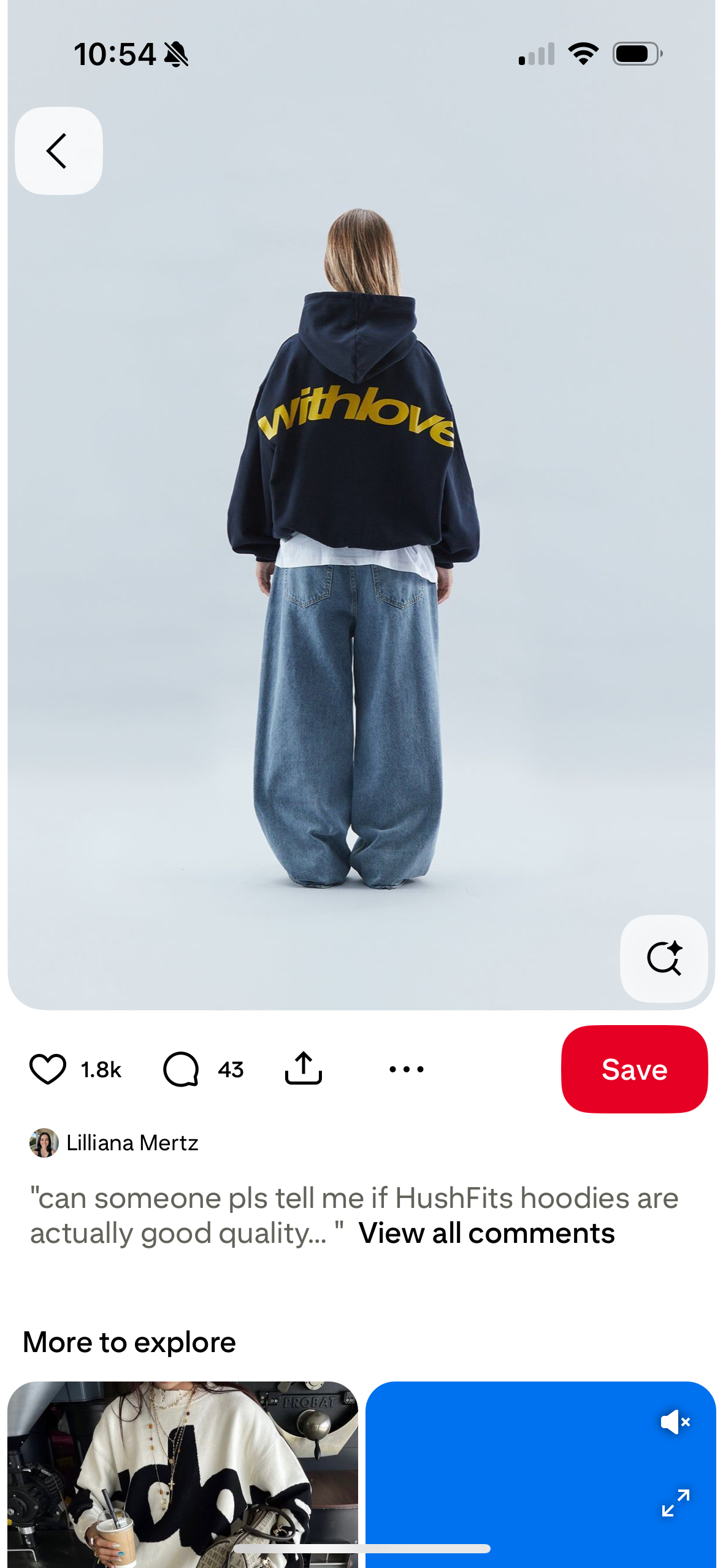The height and width of the screenshot is (1568, 723).
Task: Save the pin with the red button
Action: [634, 1069]
